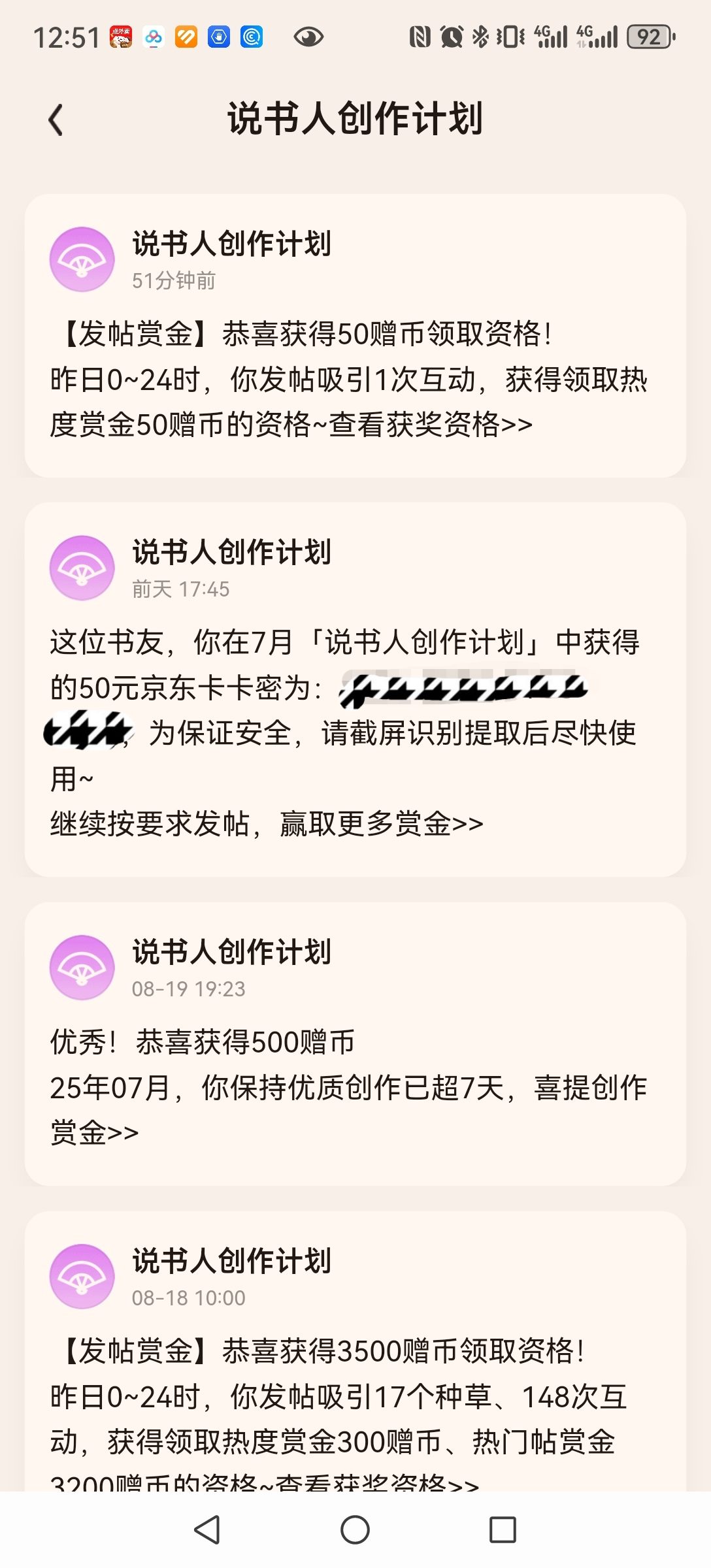Open the 恭喜获得500赠币 message dated 08-19

tap(355, 1044)
